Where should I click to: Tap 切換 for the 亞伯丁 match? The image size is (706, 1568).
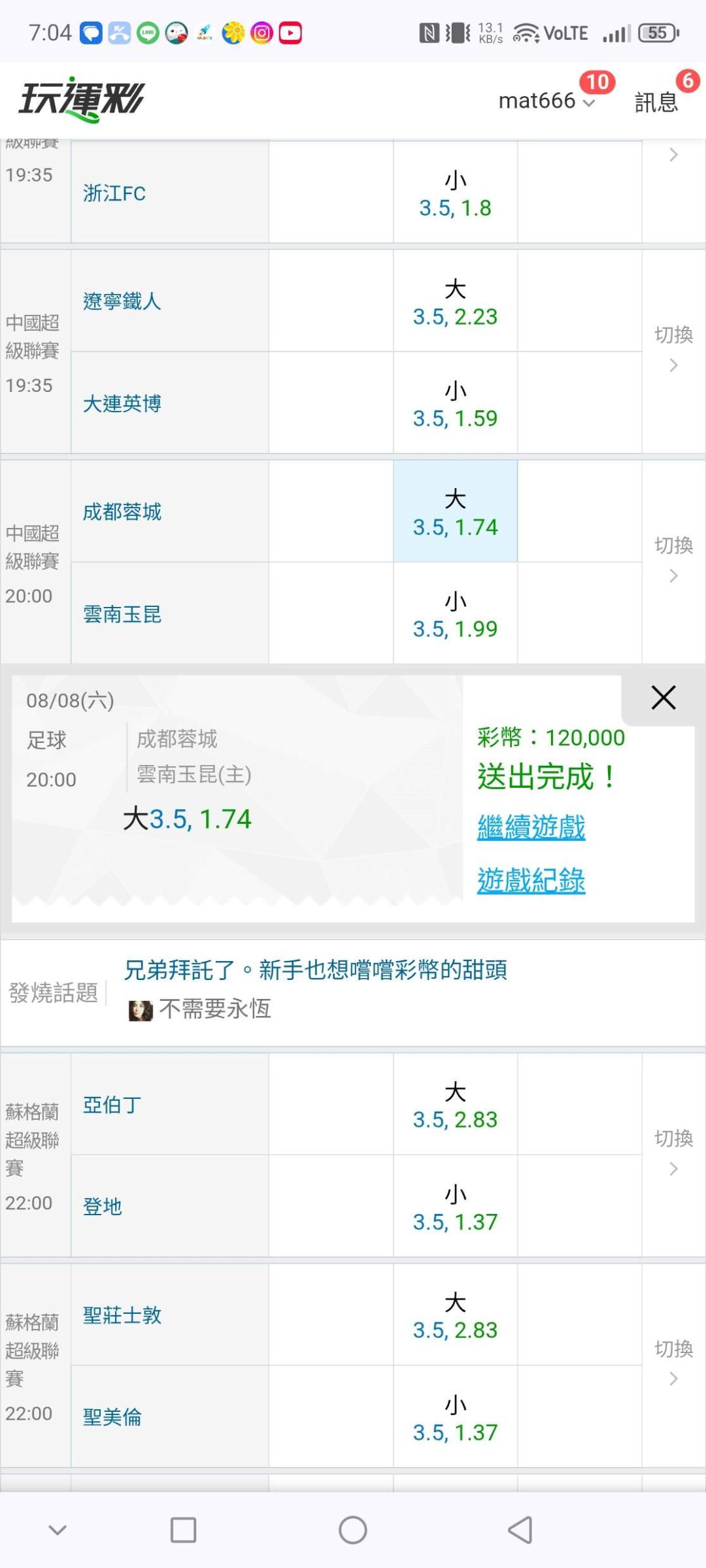click(673, 1152)
